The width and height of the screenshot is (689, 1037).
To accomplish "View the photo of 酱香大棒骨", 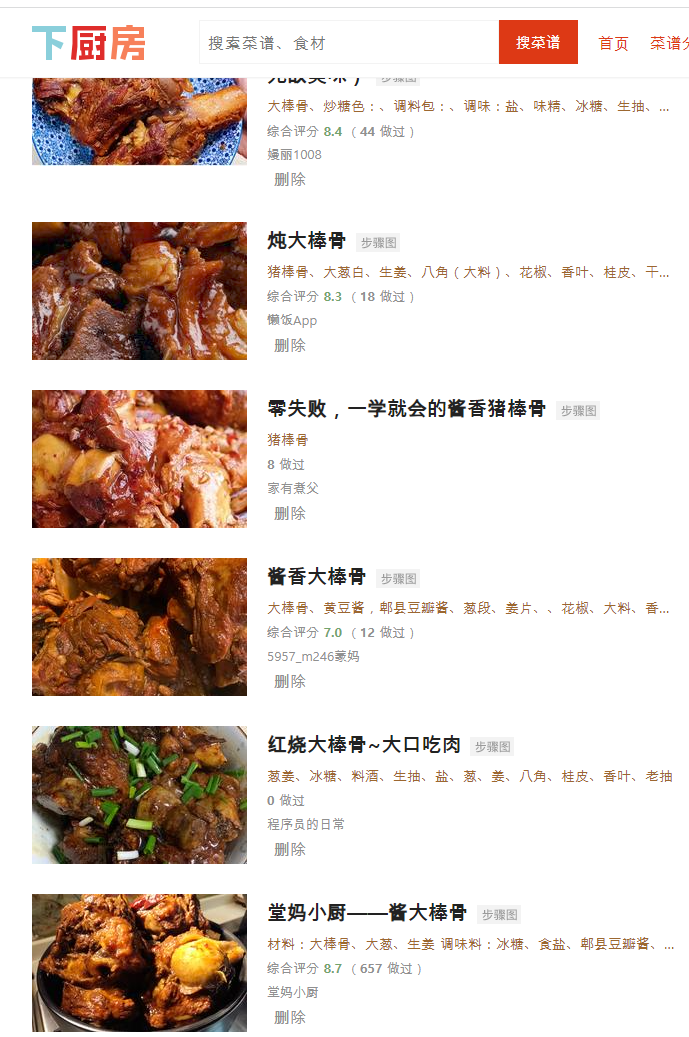I will coord(139,627).
